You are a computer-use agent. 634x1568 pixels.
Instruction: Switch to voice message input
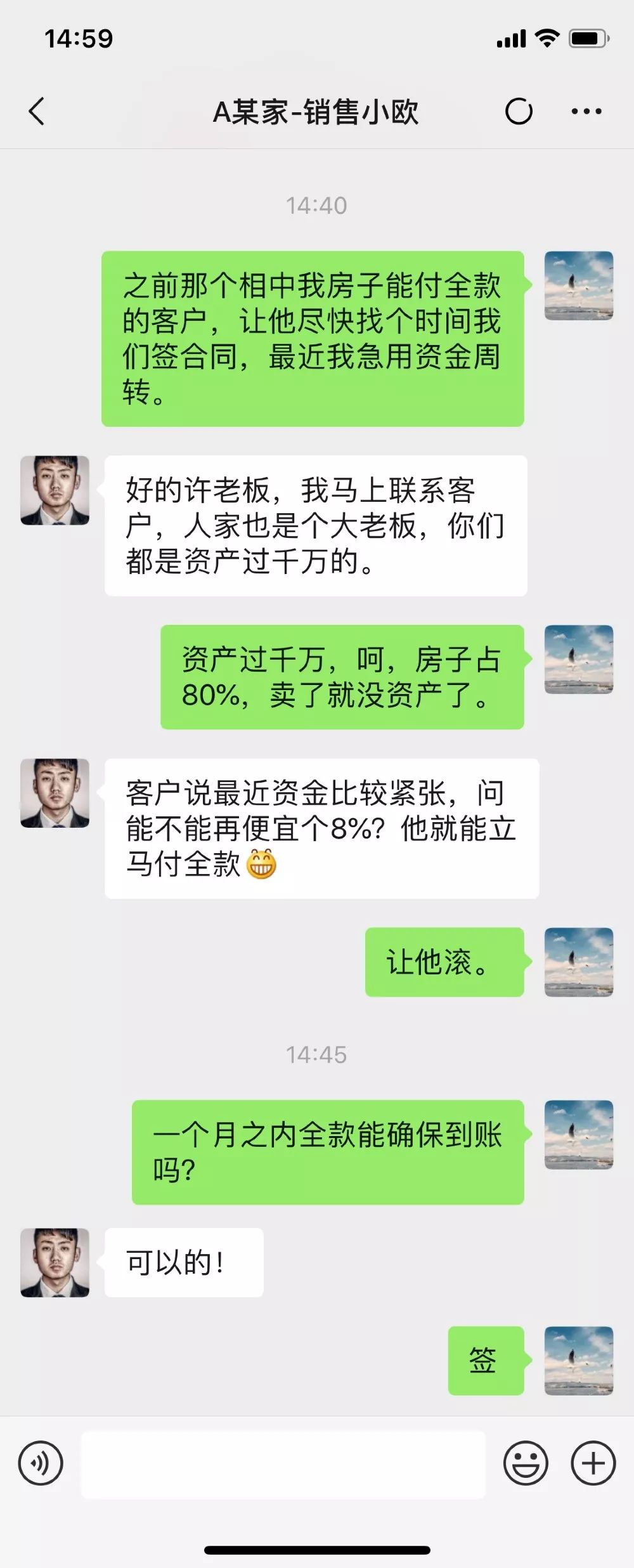pos(41,1463)
